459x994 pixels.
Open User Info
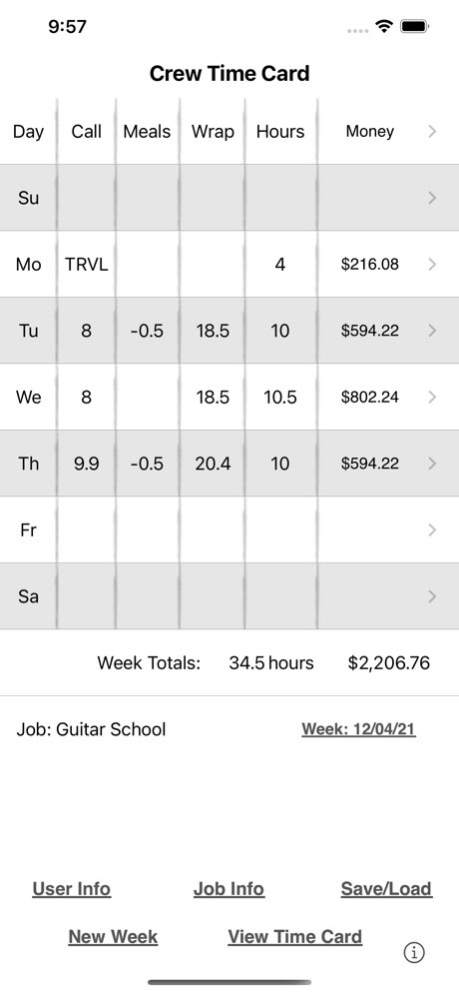(72, 889)
